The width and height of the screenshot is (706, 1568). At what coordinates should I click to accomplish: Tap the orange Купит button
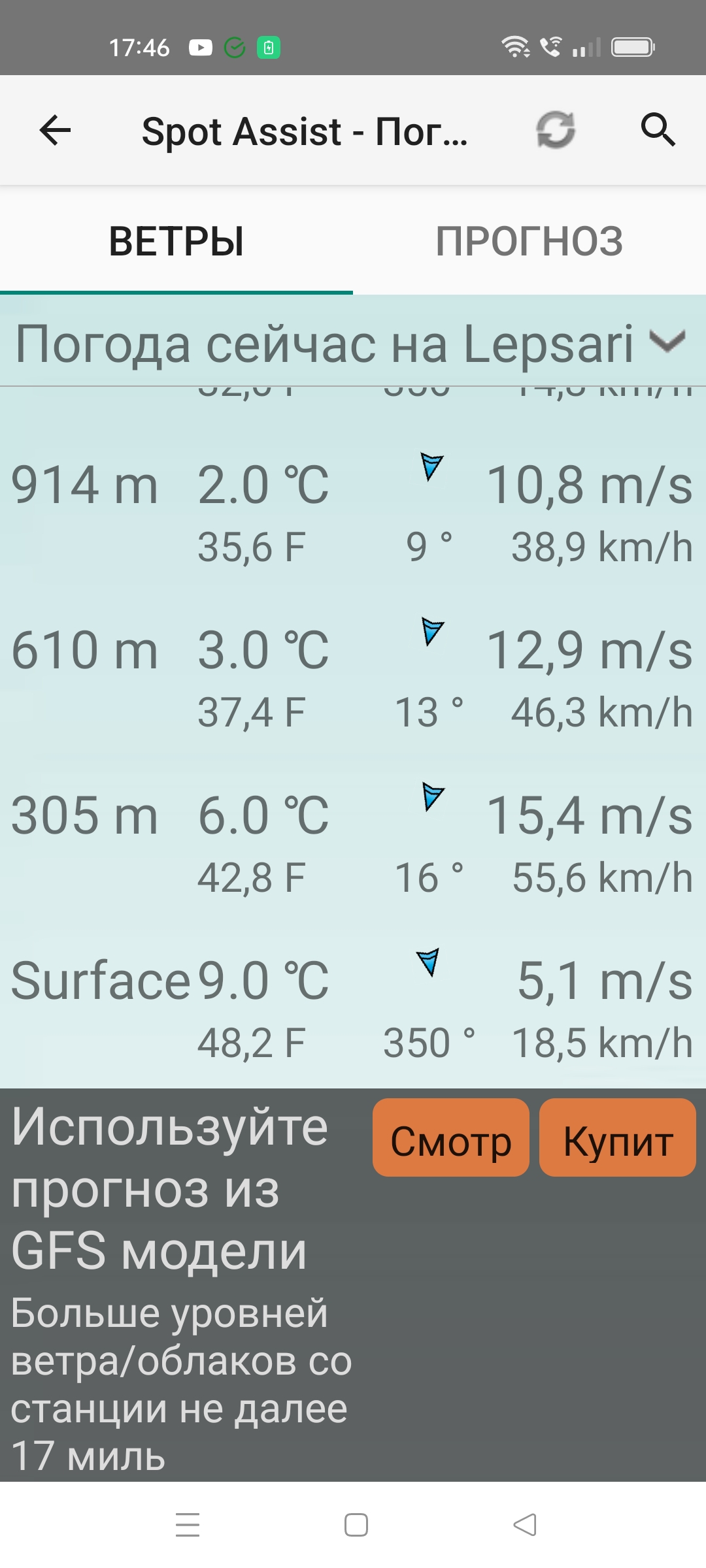point(618,1137)
